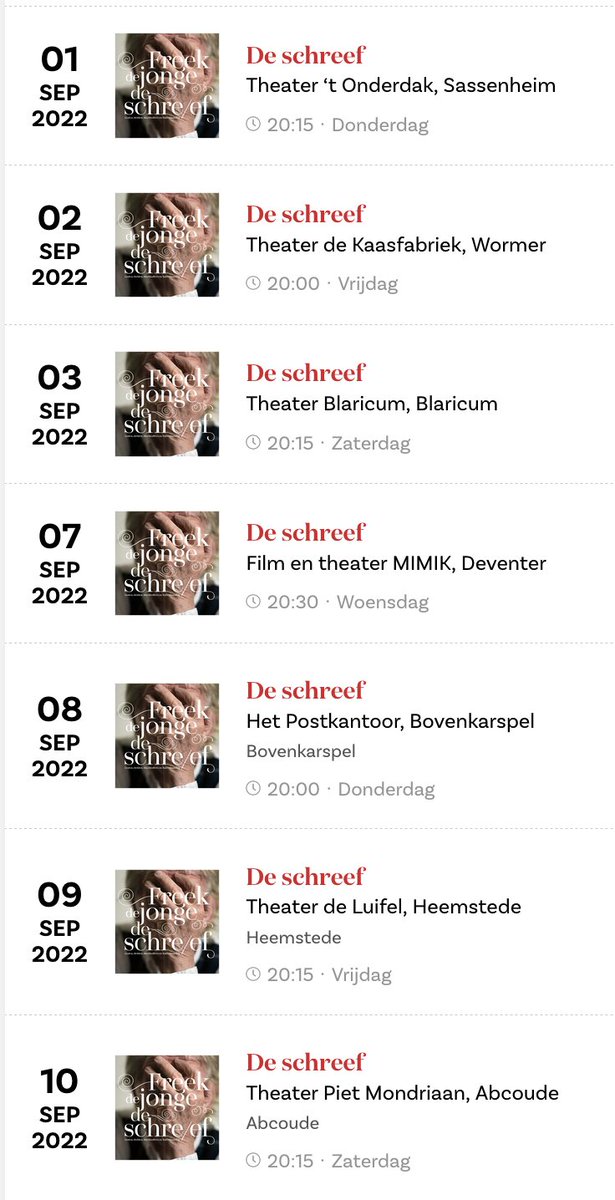Open the Theater Piet Mondriaan, Abcoude show

coord(305,1062)
